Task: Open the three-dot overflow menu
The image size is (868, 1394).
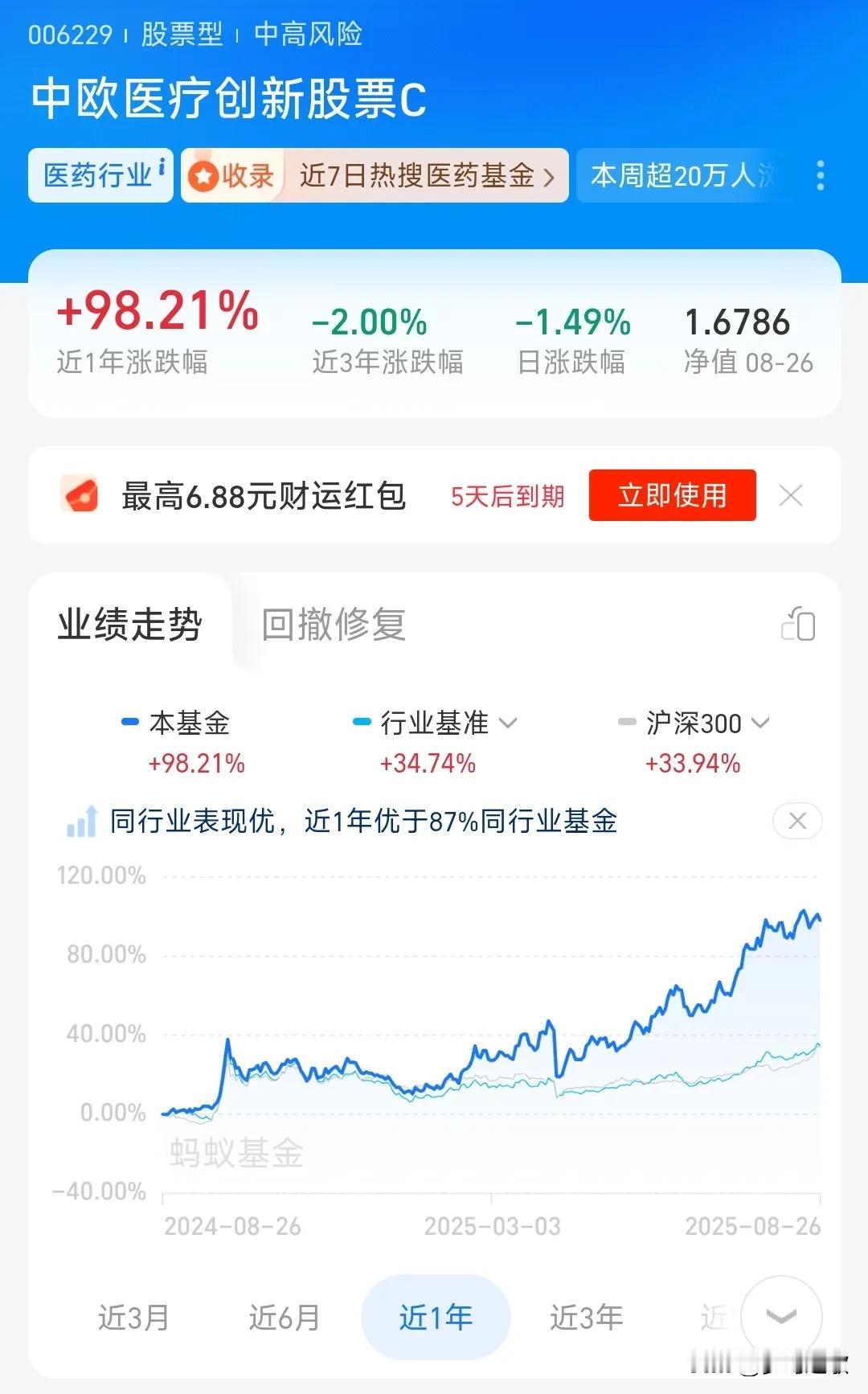Action: click(820, 175)
